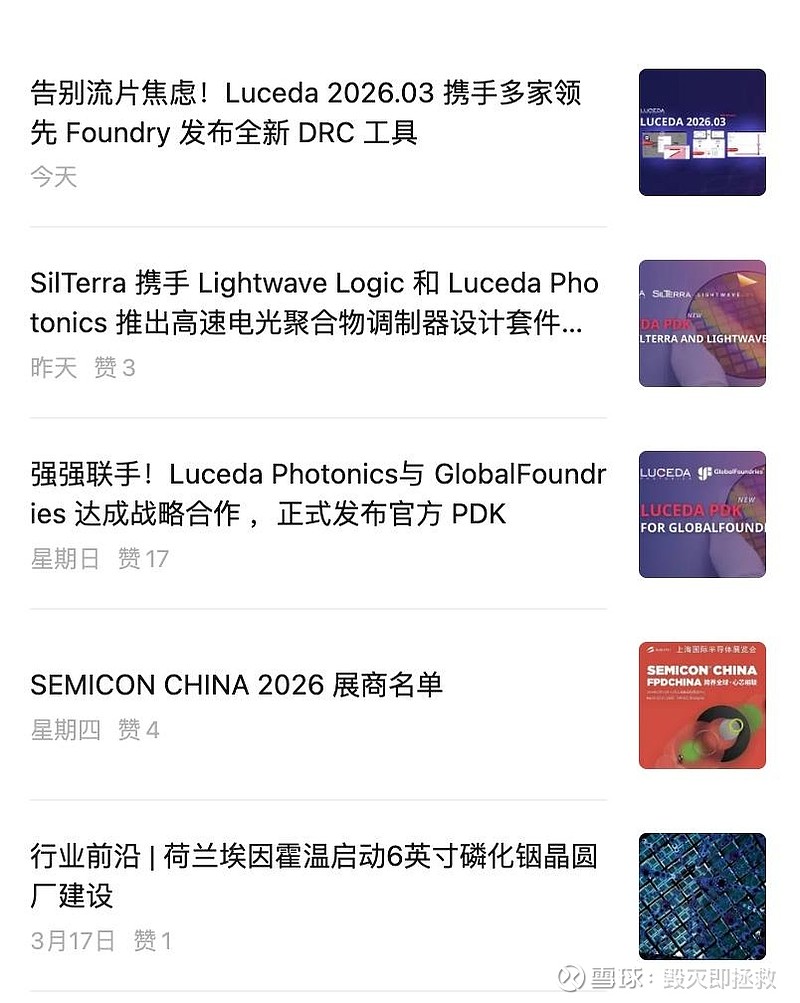
Task: Open the SilTerra 携手 Lightwave Logic article
Action: pos(314,303)
